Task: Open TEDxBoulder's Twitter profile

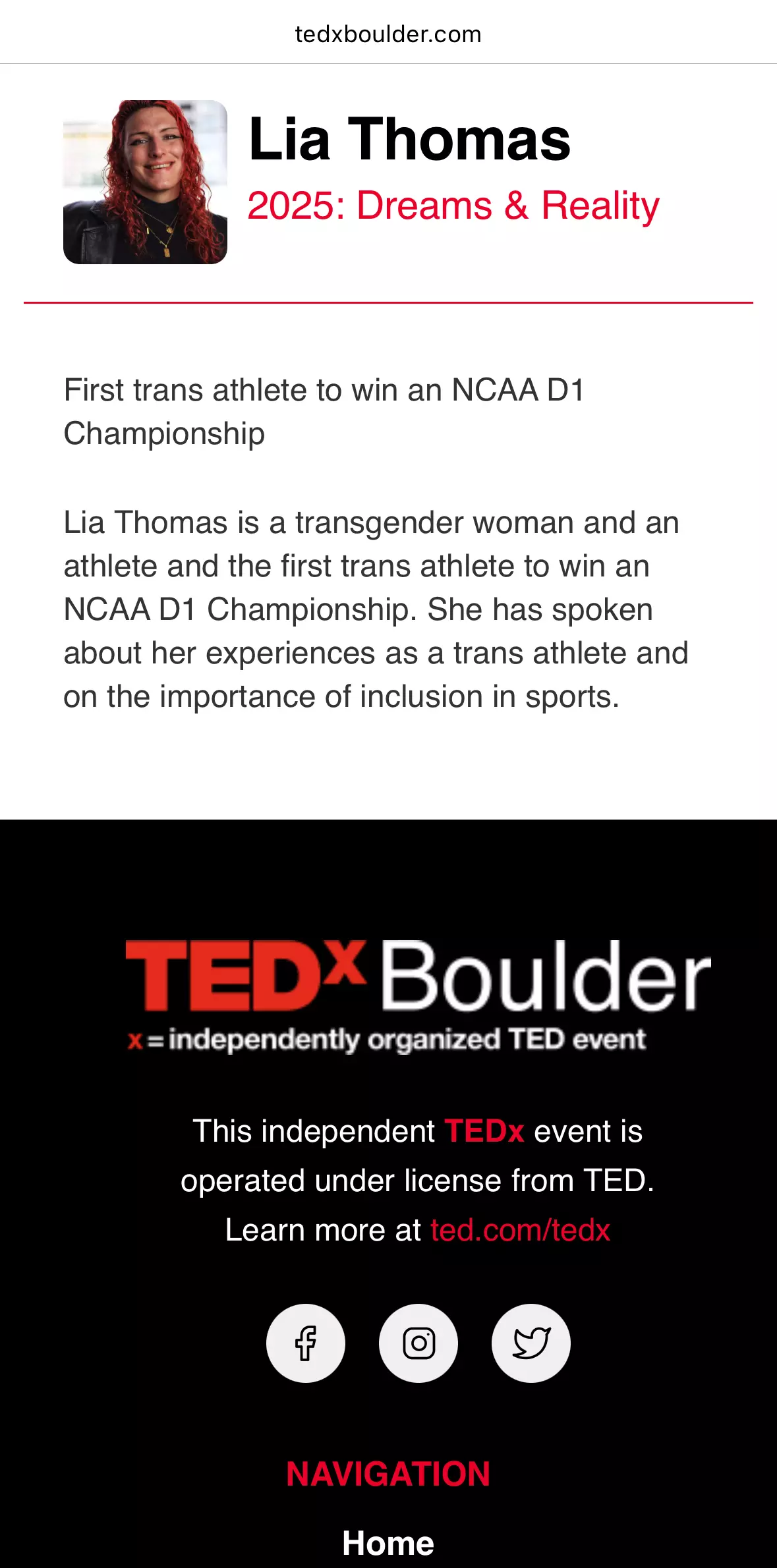Action: [531, 1343]
